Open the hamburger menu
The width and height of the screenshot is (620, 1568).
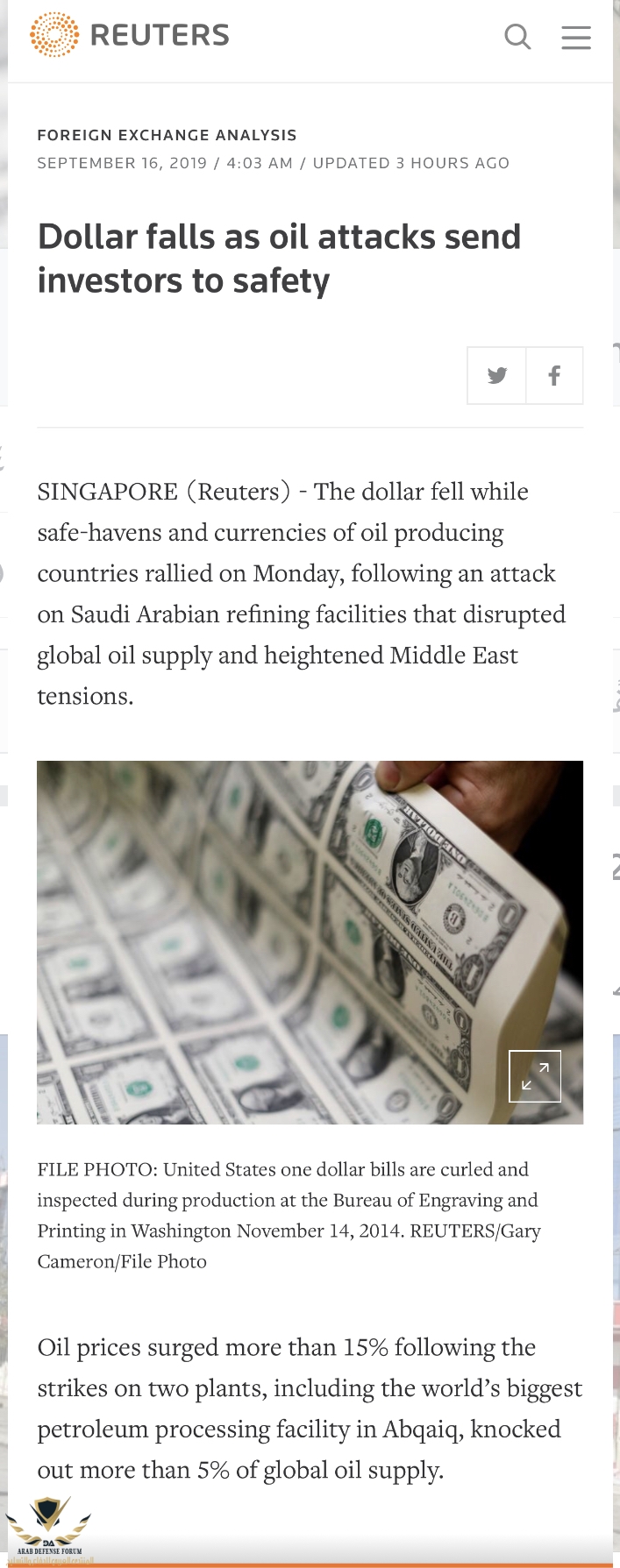pyautogui.click(x=576, y=37)
